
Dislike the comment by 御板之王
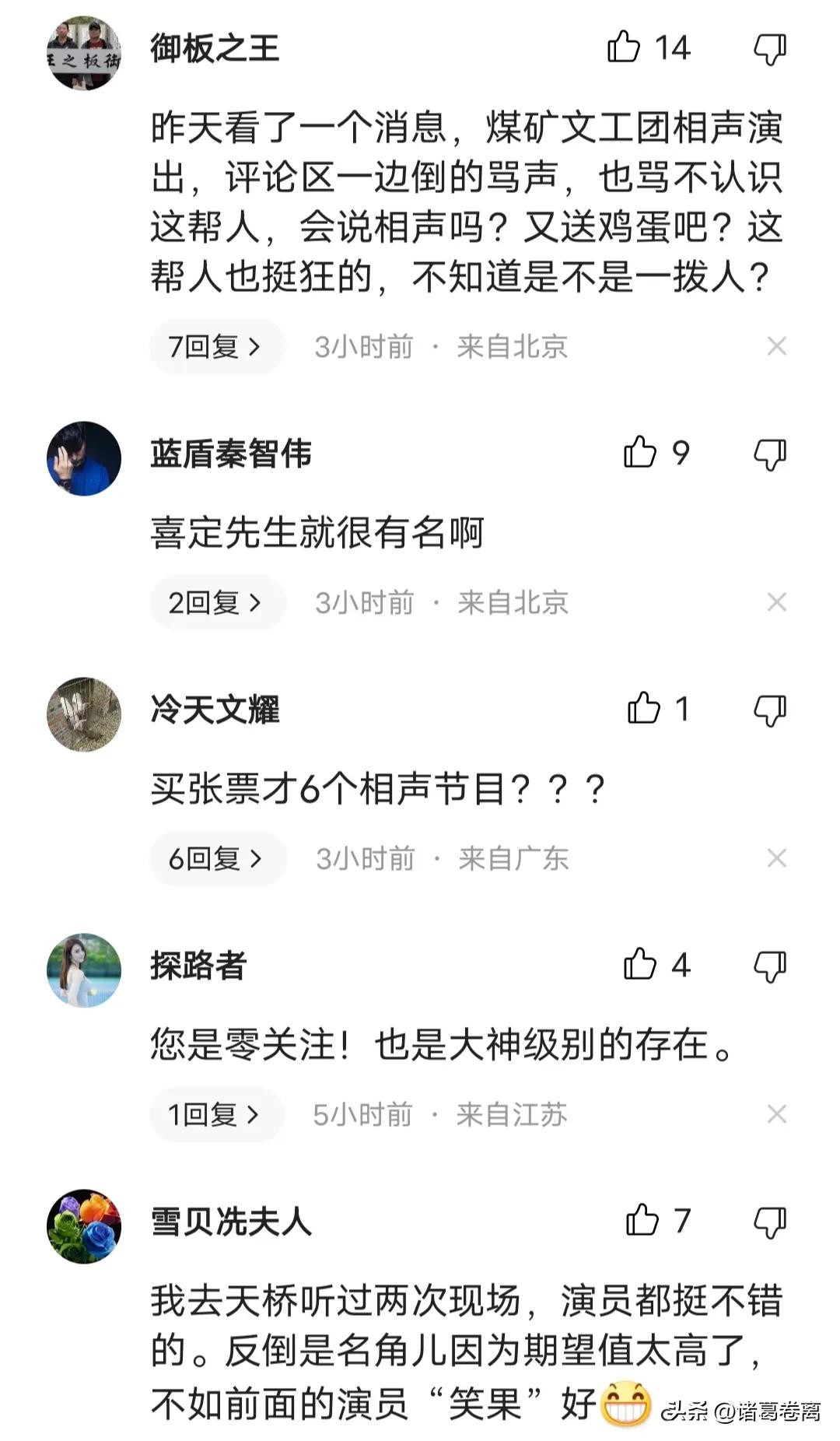(x=770, y=49)
